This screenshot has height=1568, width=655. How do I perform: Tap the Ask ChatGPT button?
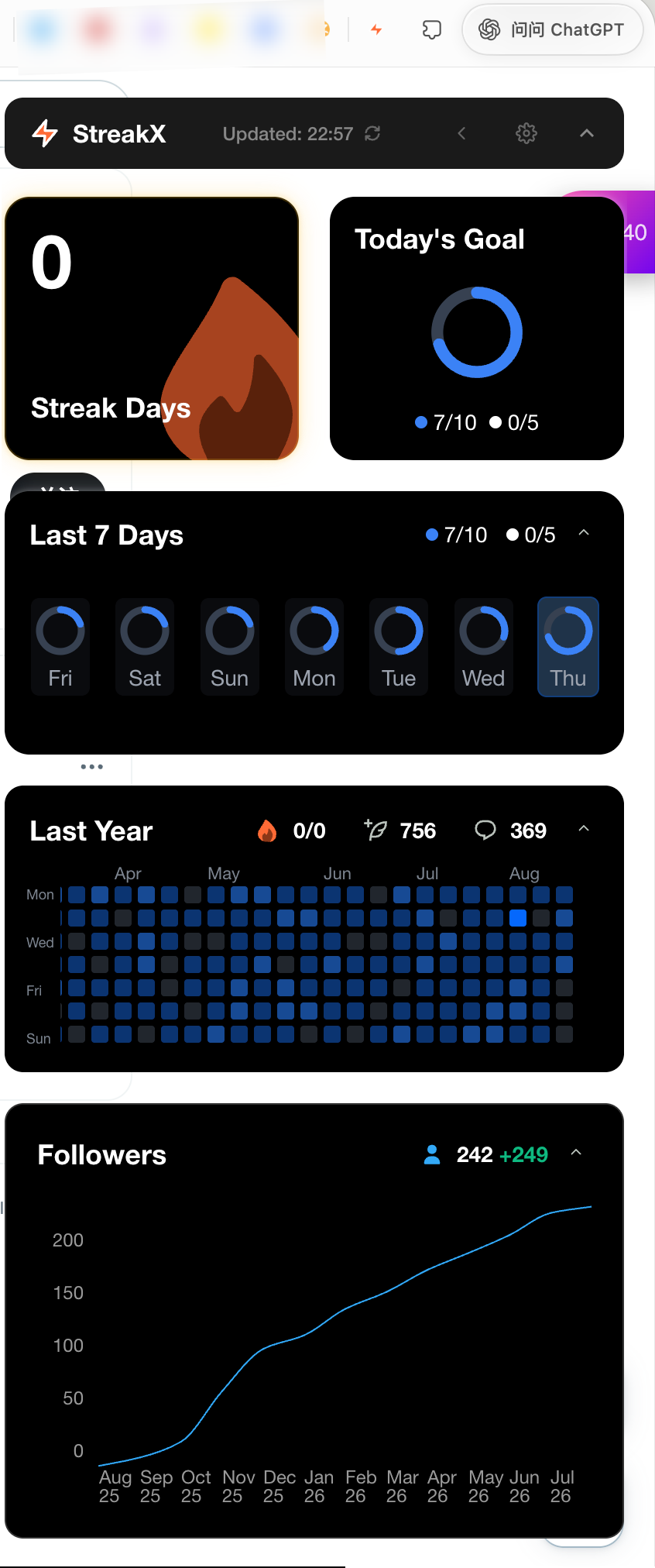(552, 29)
